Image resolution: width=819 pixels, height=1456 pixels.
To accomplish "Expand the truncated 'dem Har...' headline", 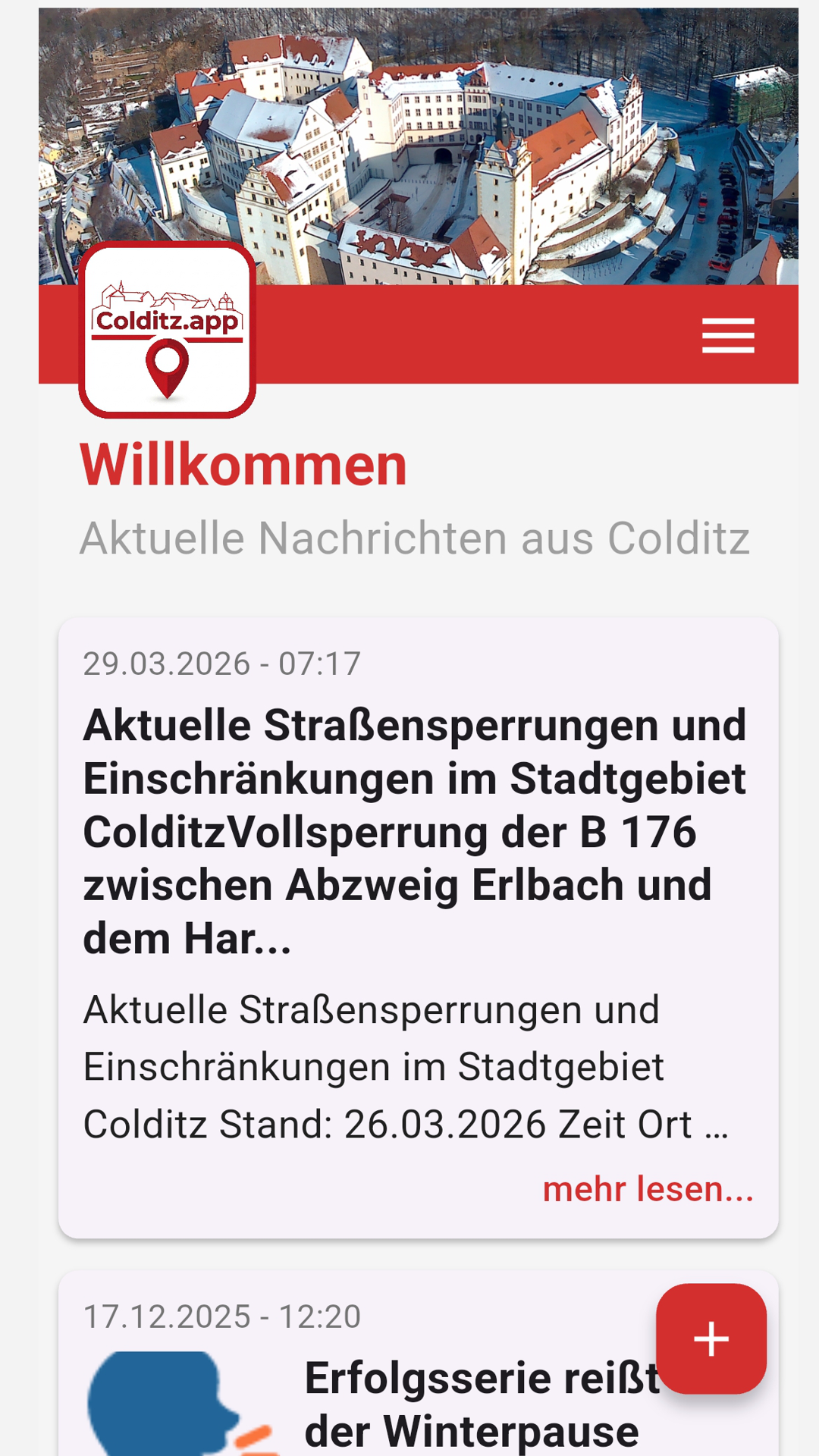I will click(186, 940).
